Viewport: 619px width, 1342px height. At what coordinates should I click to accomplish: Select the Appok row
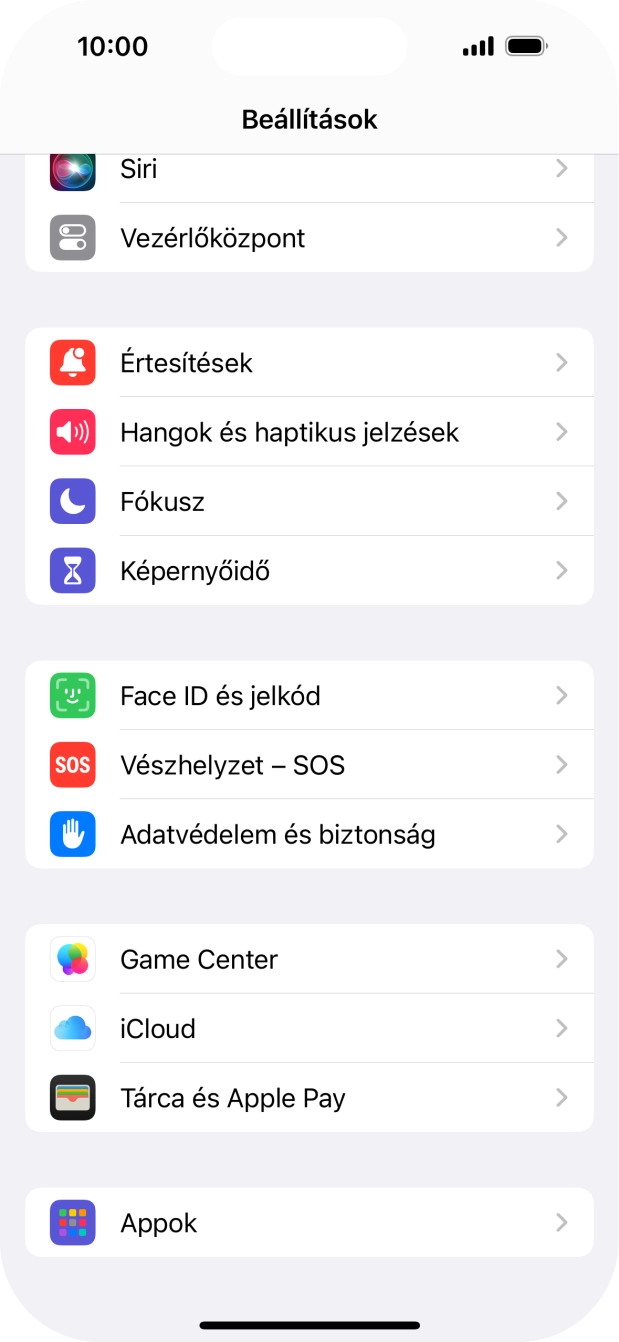click(x=309, y=1223)
